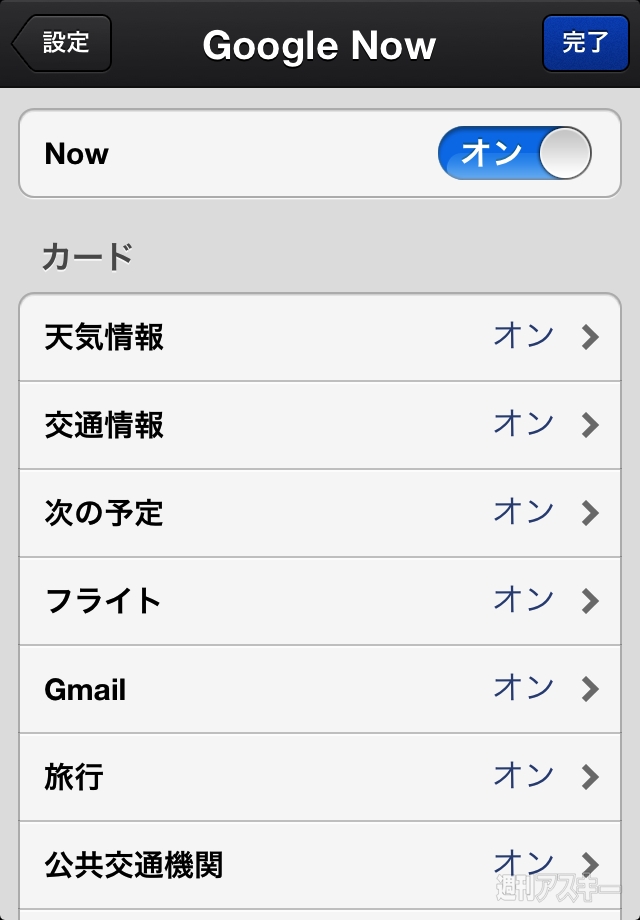Open 交通情報 card settings
Image resolution: width=640 pixels, height=920 pixels.
pos(320,426)
